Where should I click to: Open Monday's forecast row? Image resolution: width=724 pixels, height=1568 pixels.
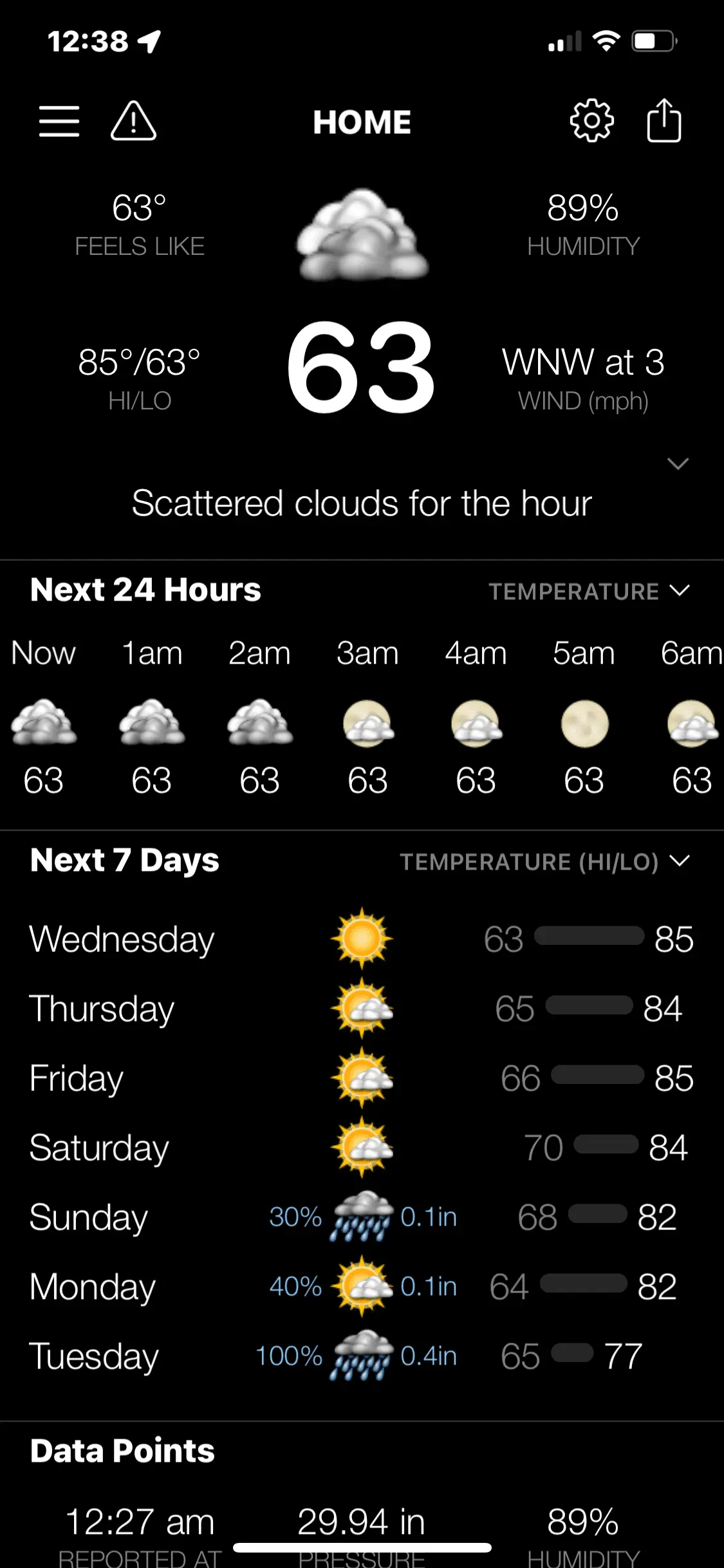coord(362,1286)
